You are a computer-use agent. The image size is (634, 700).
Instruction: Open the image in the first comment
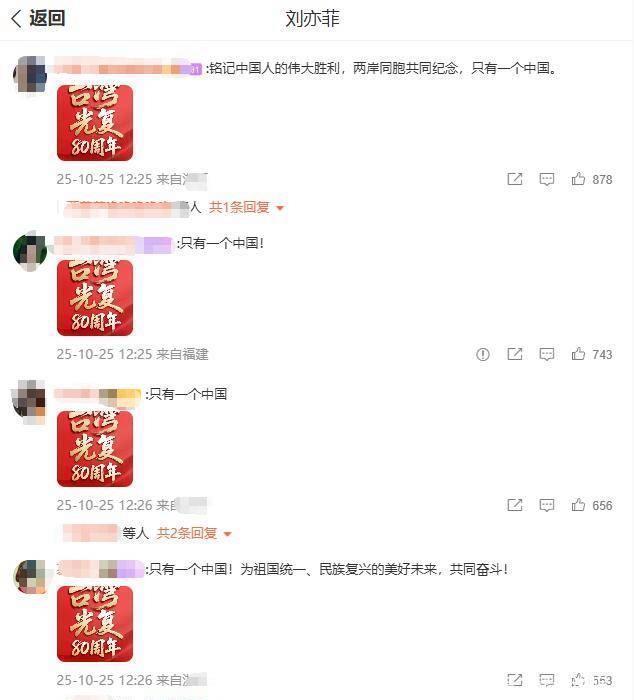(95, 123)
